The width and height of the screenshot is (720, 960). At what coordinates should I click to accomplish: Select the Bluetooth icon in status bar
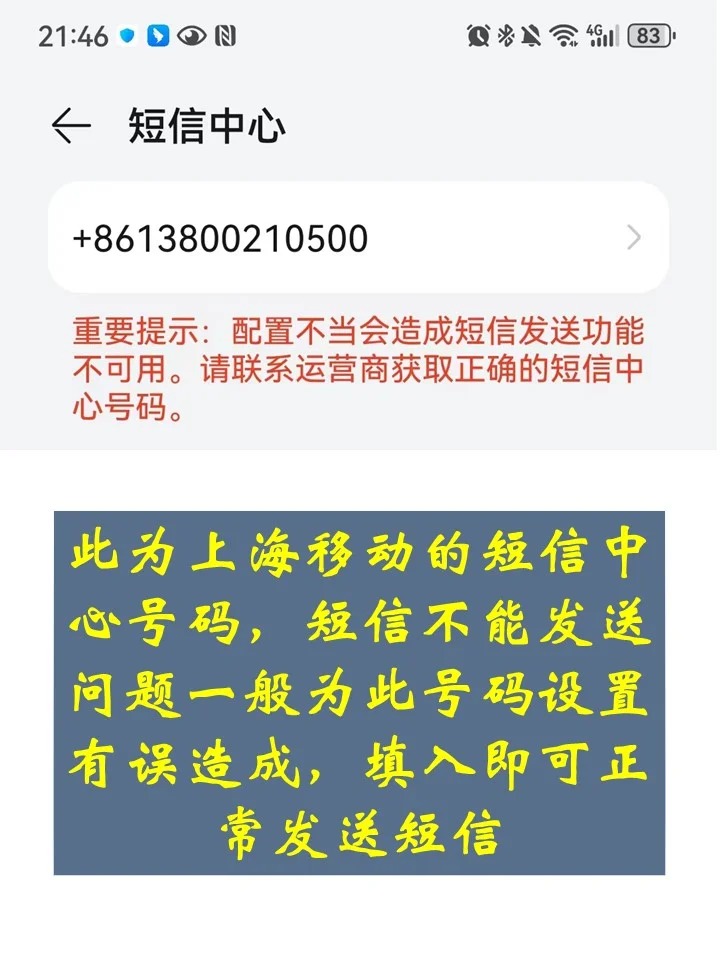tap(507, 35)
